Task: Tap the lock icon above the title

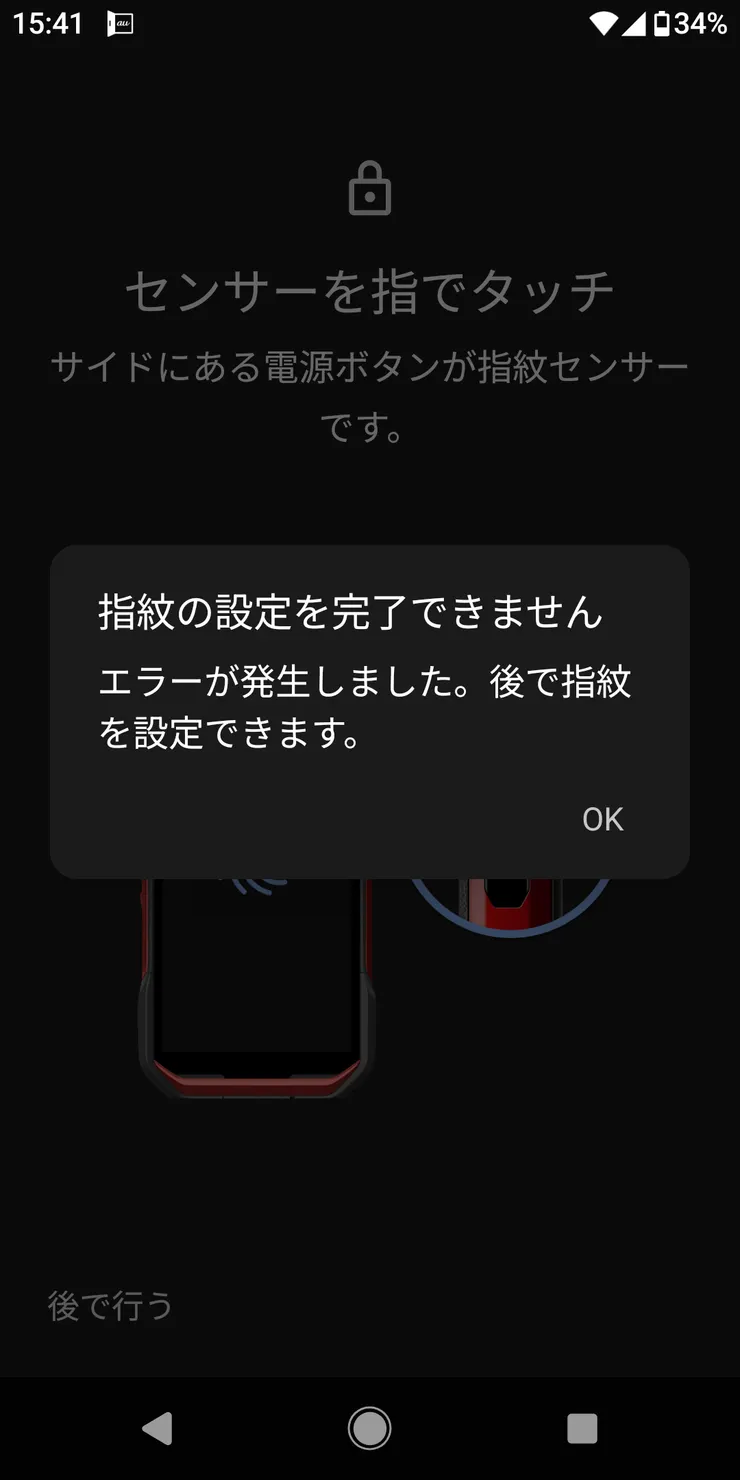Action: 369,189
